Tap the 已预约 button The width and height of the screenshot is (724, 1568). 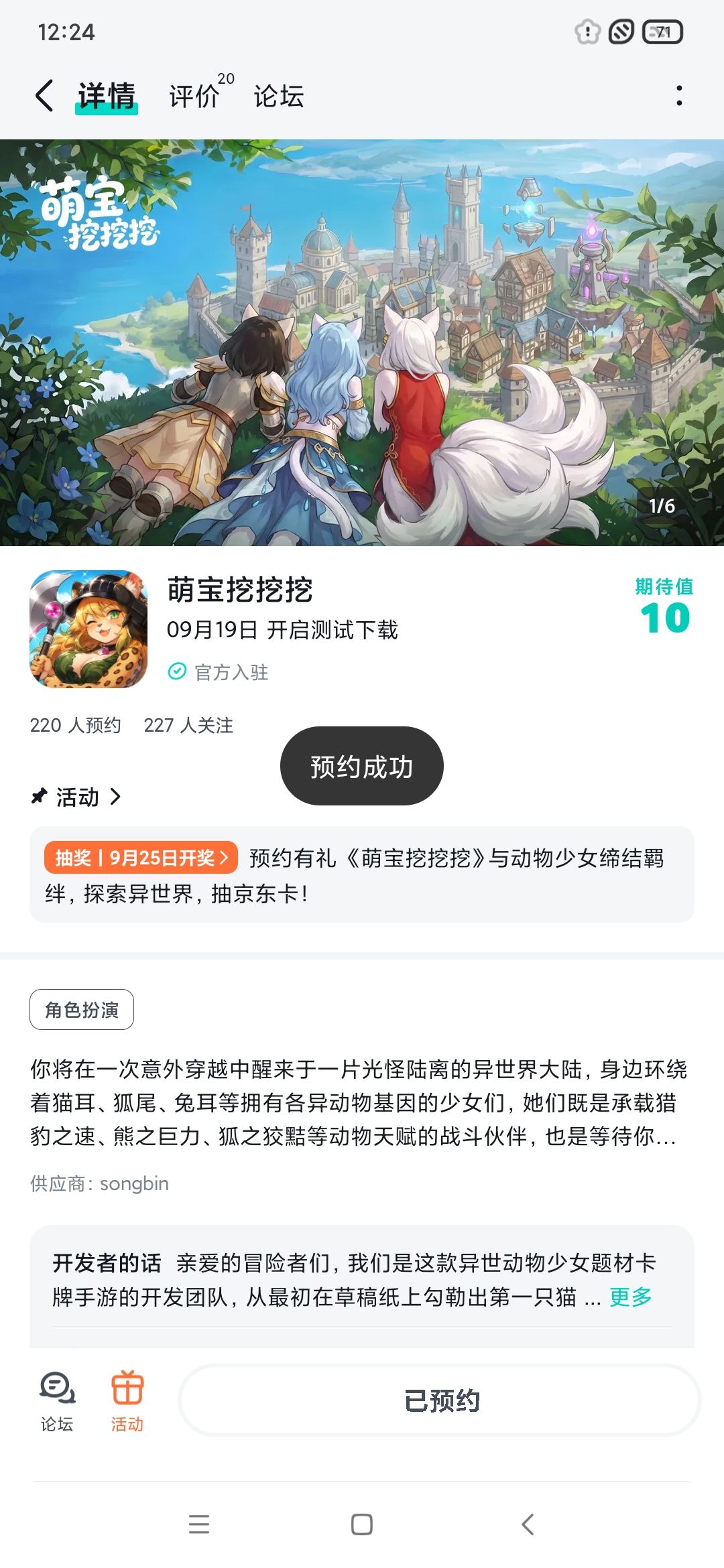pos(440,1400)
